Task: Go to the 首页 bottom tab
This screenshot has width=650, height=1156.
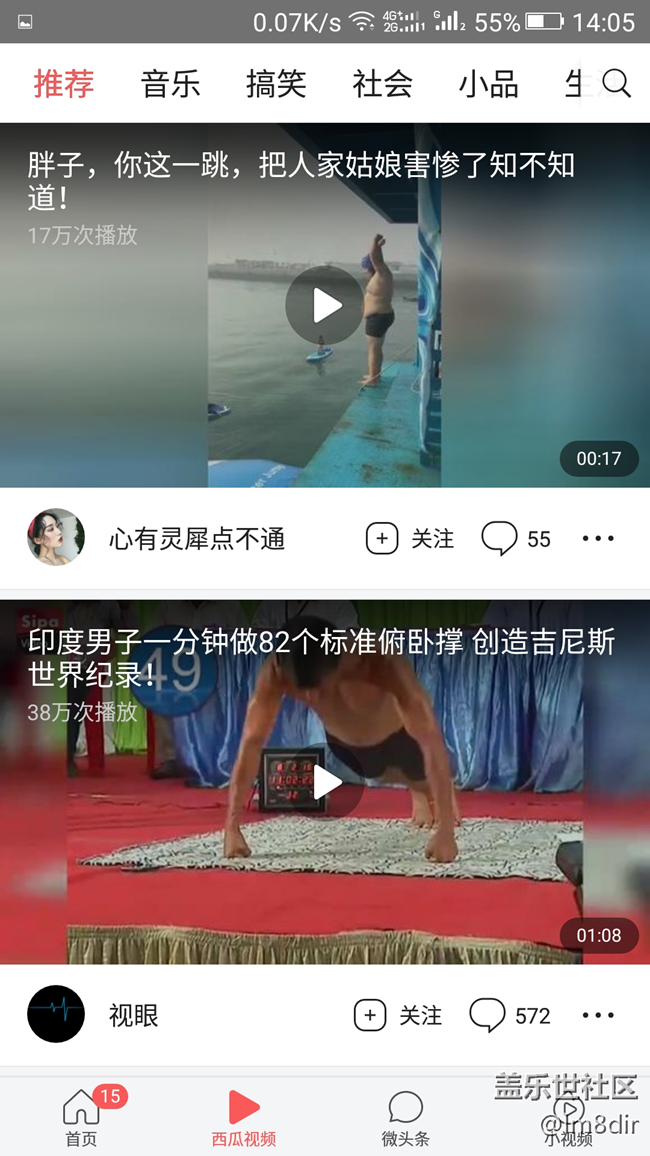Action: point(82,1117)
